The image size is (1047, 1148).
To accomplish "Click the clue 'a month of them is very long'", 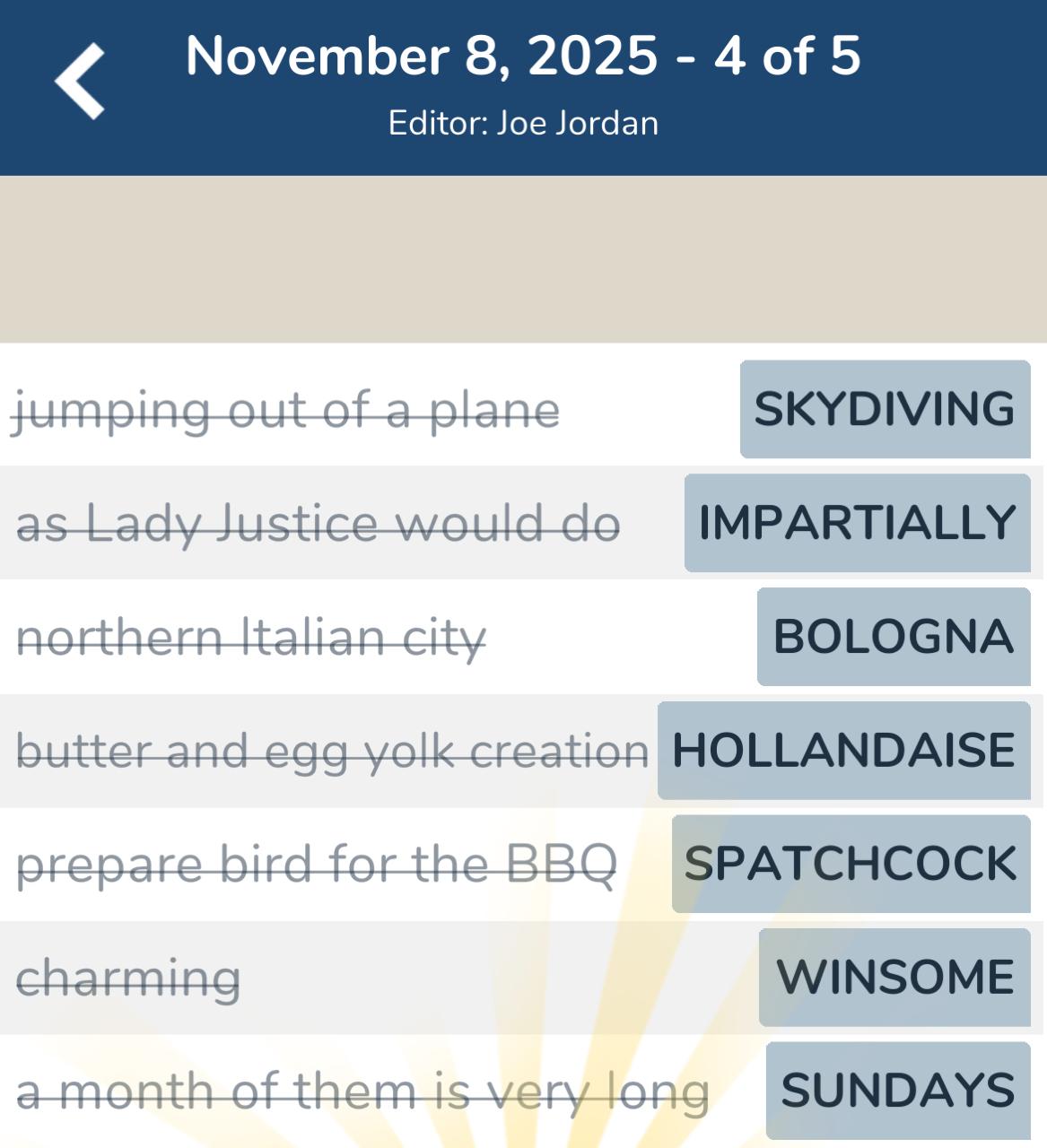I will pyautogui.click(x=363, y=1090).
